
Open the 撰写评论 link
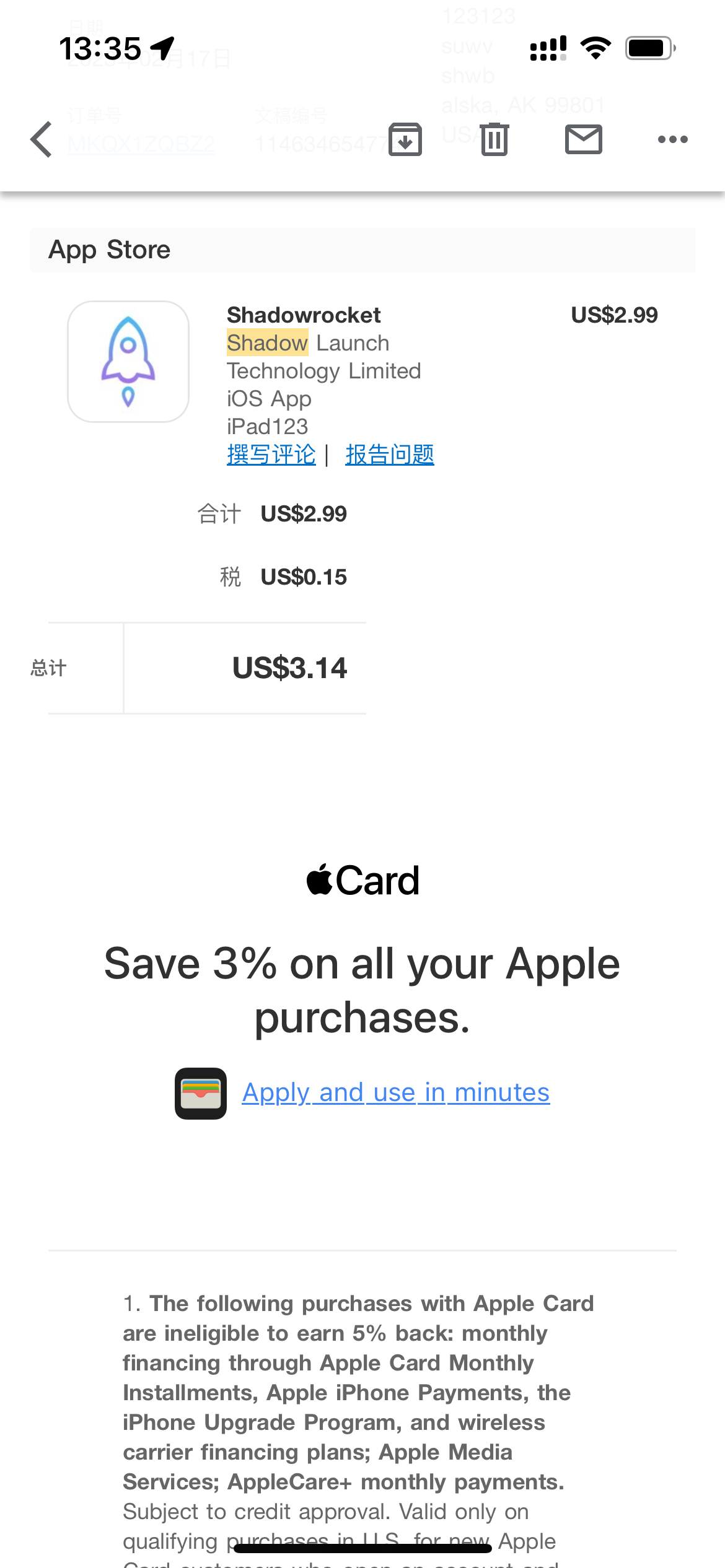point(271,455)
